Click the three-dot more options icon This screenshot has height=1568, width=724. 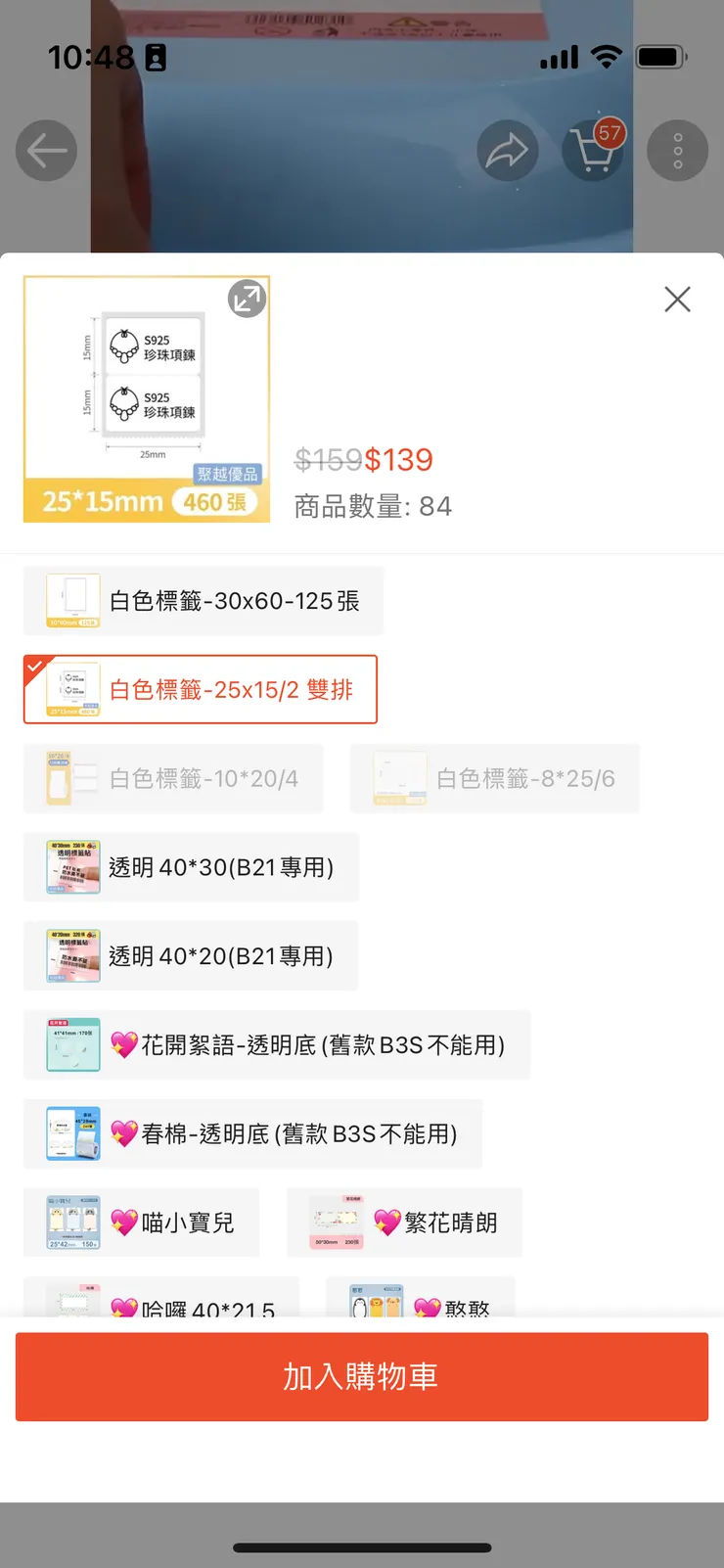coord(678,150)
